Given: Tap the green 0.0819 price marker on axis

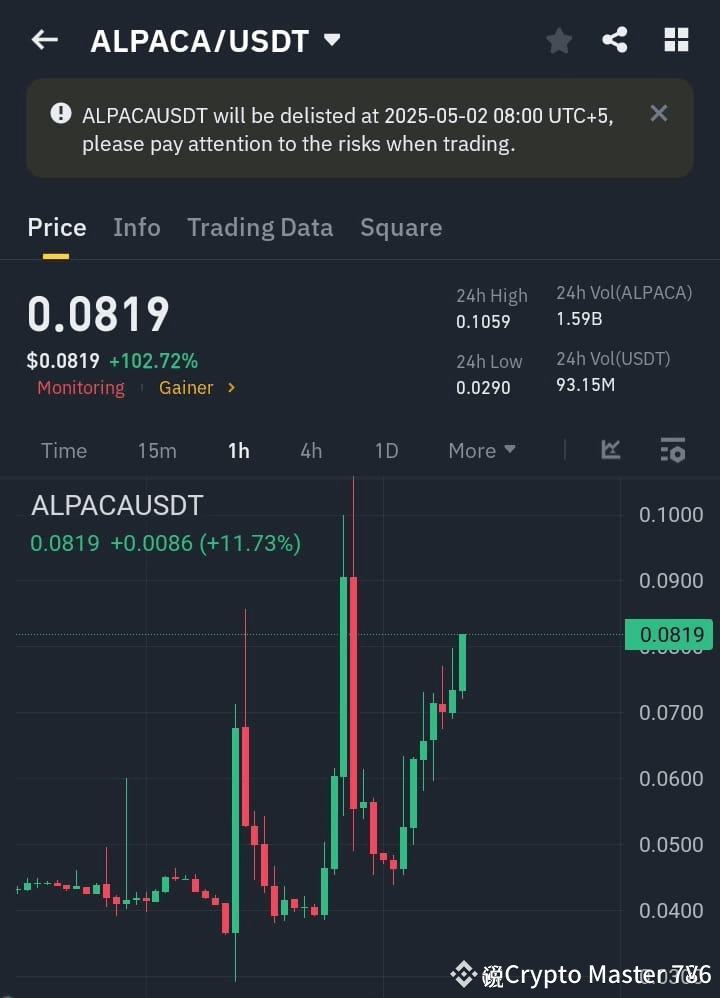Looking at the screenshot, I should pyautogui.click(x=669, y=634).
